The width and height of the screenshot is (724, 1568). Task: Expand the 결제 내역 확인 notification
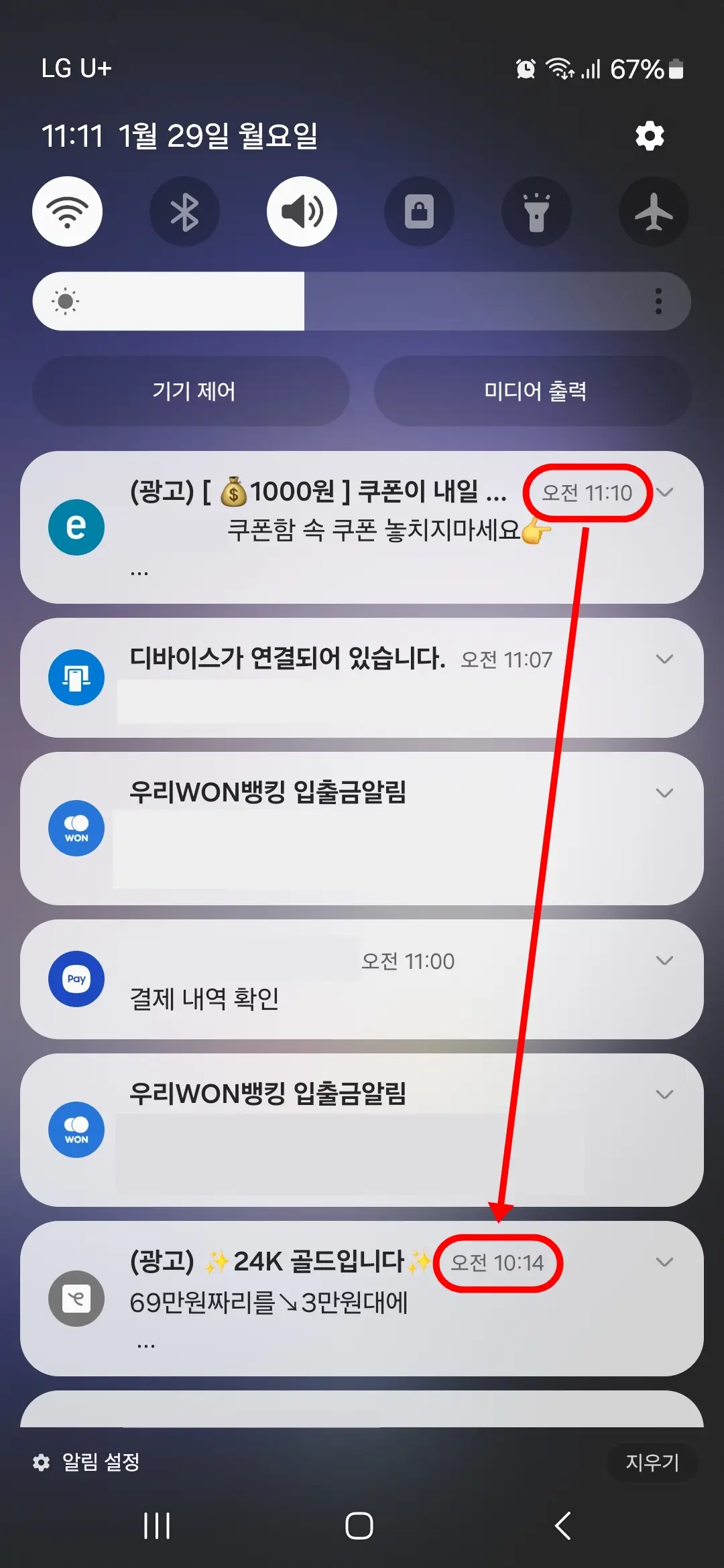(664, 961)
